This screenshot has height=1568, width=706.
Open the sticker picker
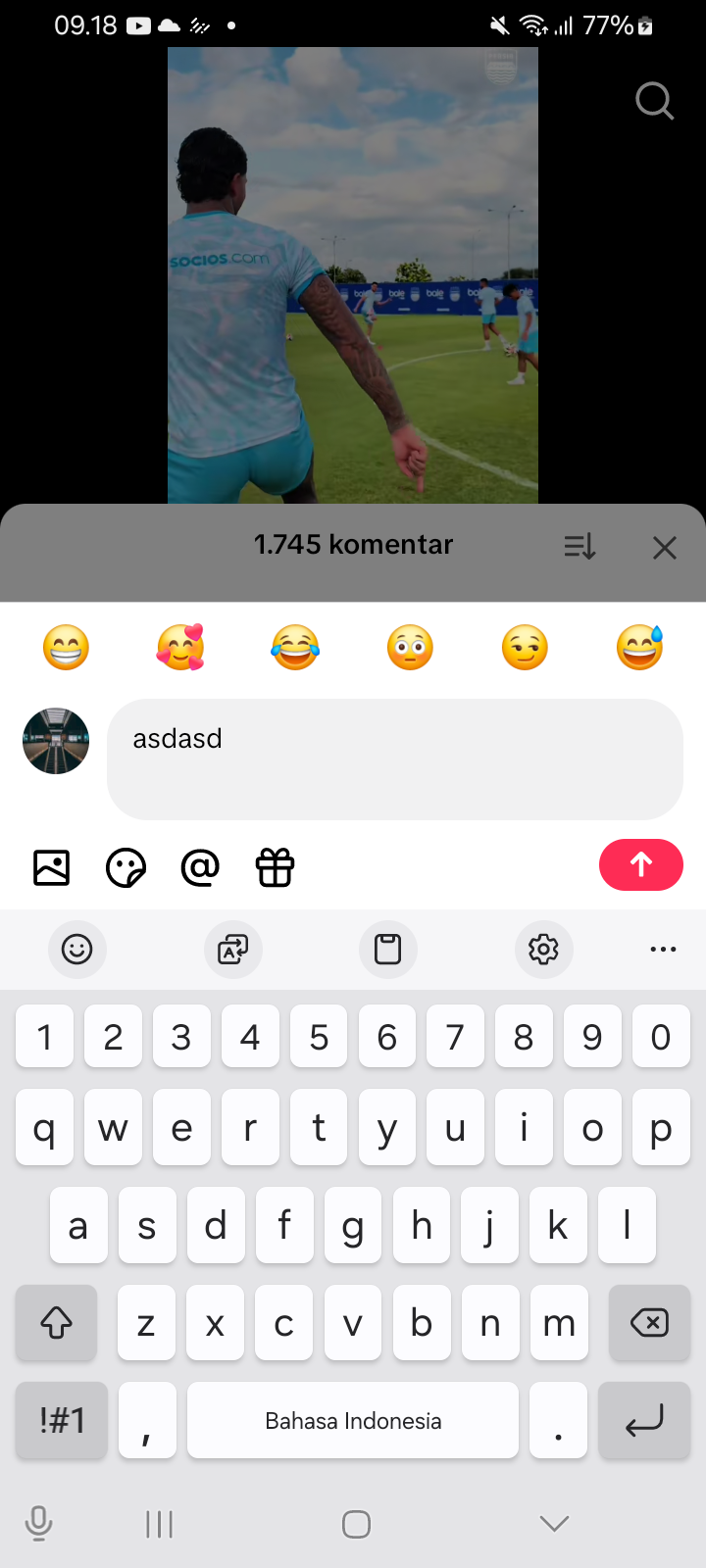pyautogui.click(x=126, y=867)
